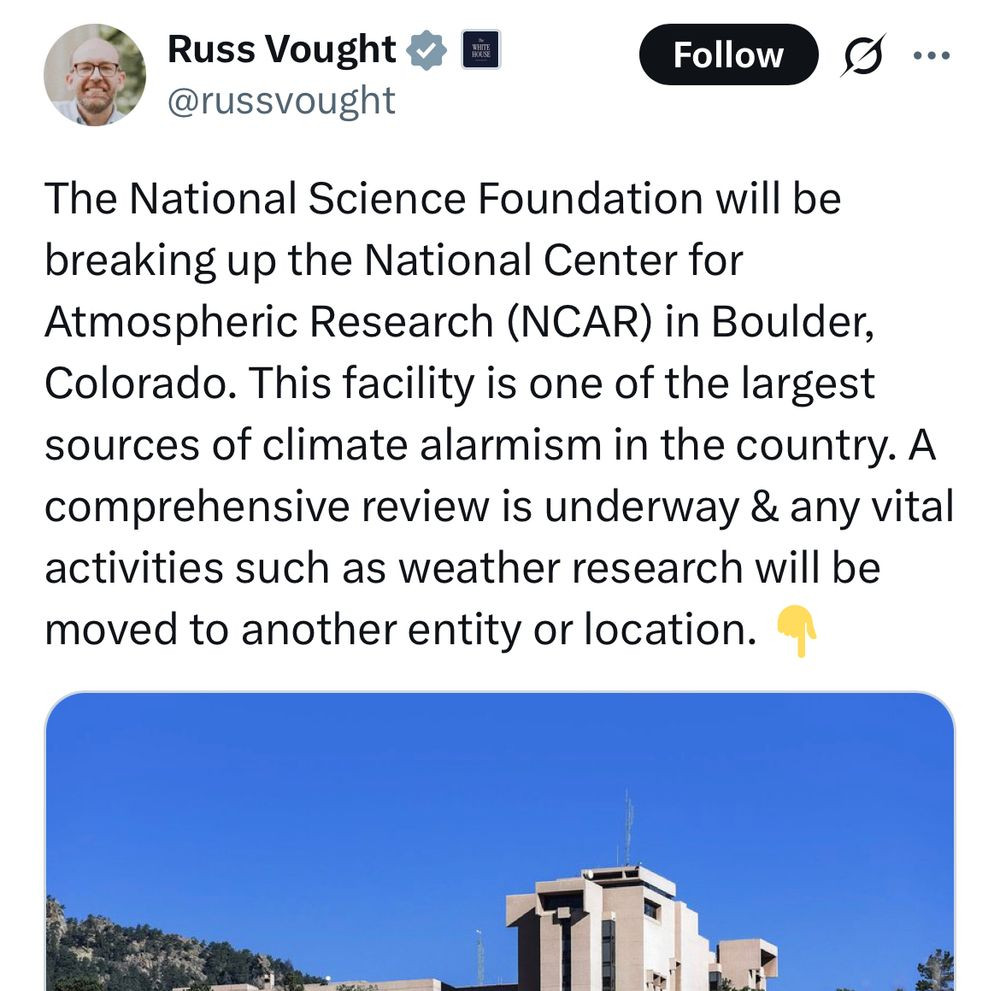Follow Russ Vought's account
The image size is (1000, 991).
click(728, 55)
